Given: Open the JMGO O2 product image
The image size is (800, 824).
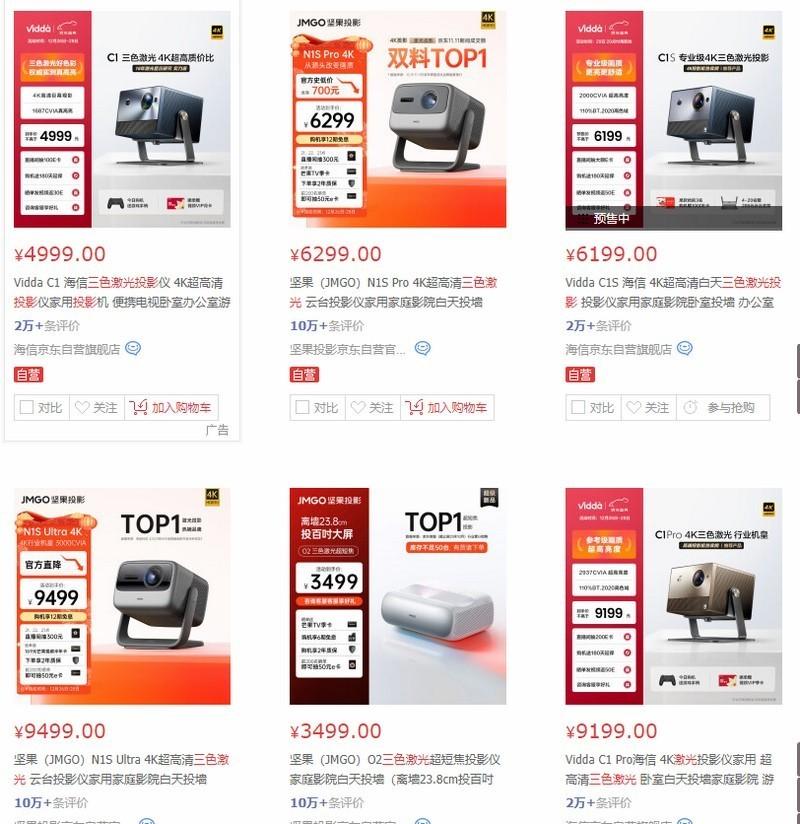Looking at the screenshot, I should coord(398,596).
